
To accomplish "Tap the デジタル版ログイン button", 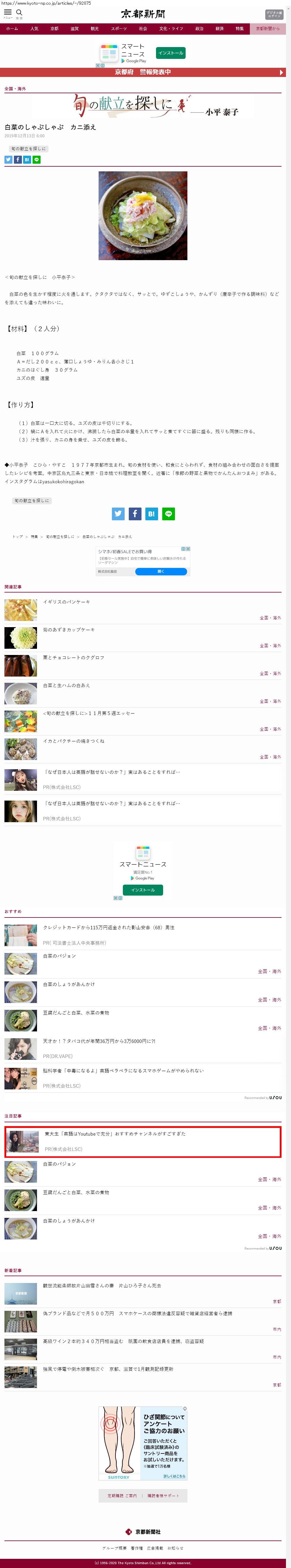I will tap(274, 14).
